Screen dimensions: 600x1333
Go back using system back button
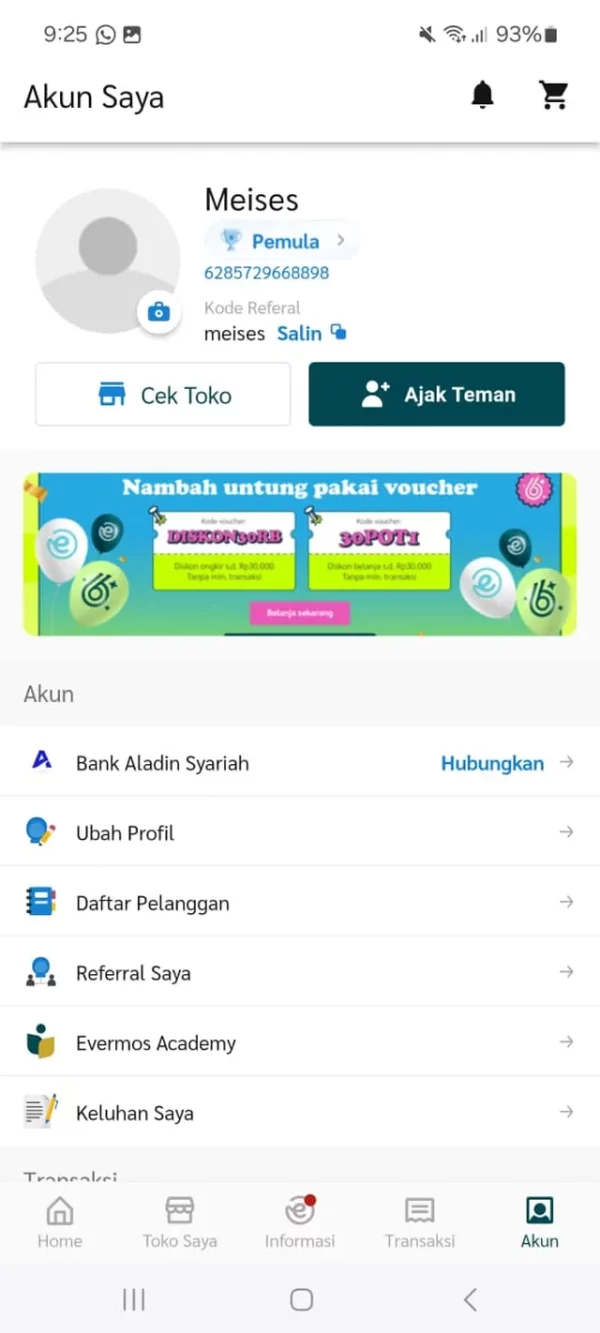pyautogui.click(x=470, y=1299)
